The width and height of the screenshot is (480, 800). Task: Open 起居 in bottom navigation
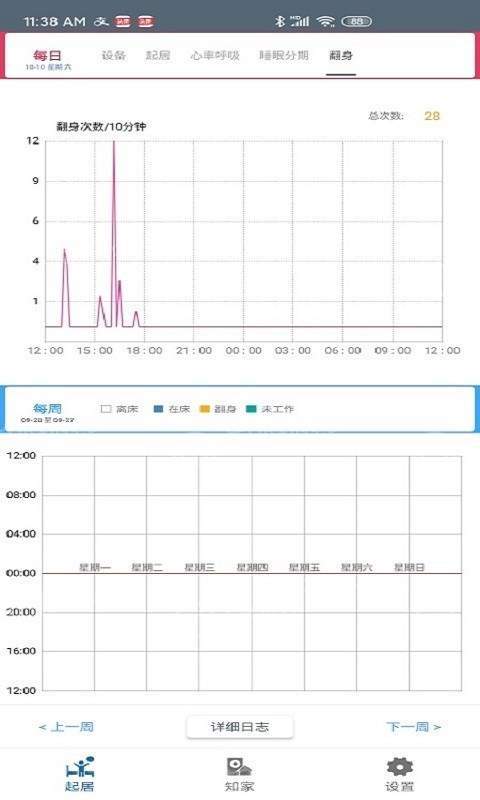pos(80,774)
